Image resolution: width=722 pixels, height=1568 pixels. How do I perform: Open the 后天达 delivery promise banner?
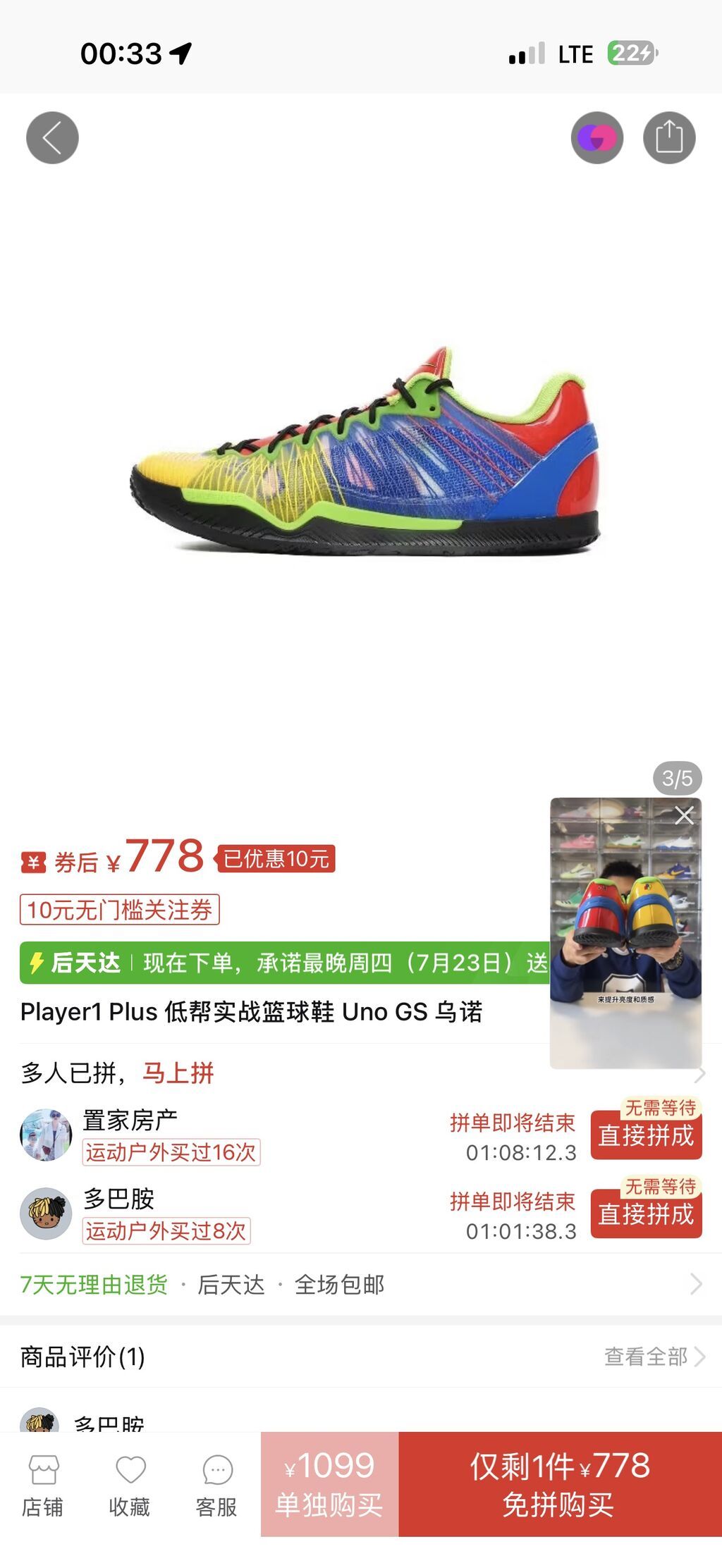[285, 963]
